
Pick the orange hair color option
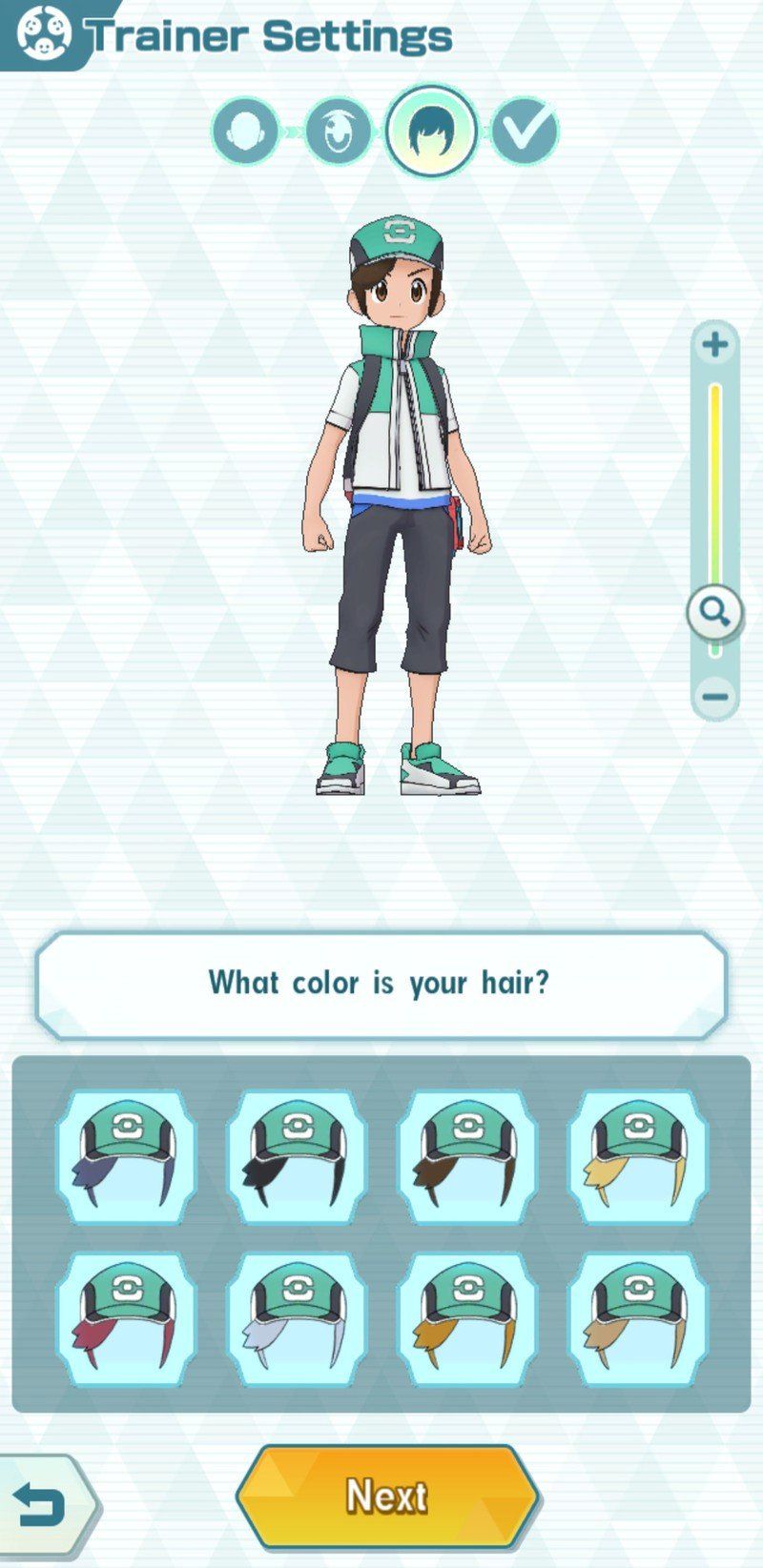tap(467, 1328)
